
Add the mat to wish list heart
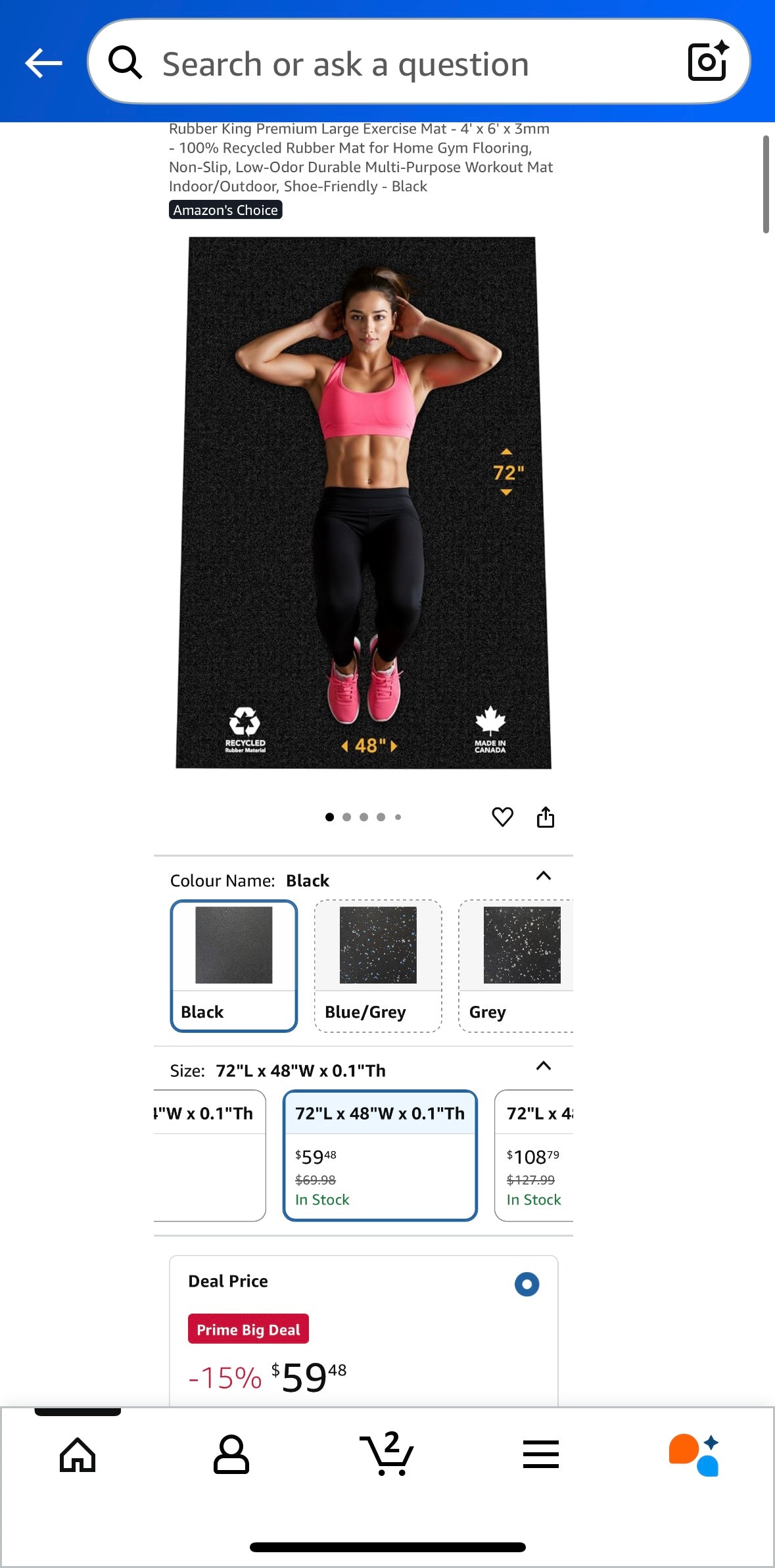[x=502, y=817]
